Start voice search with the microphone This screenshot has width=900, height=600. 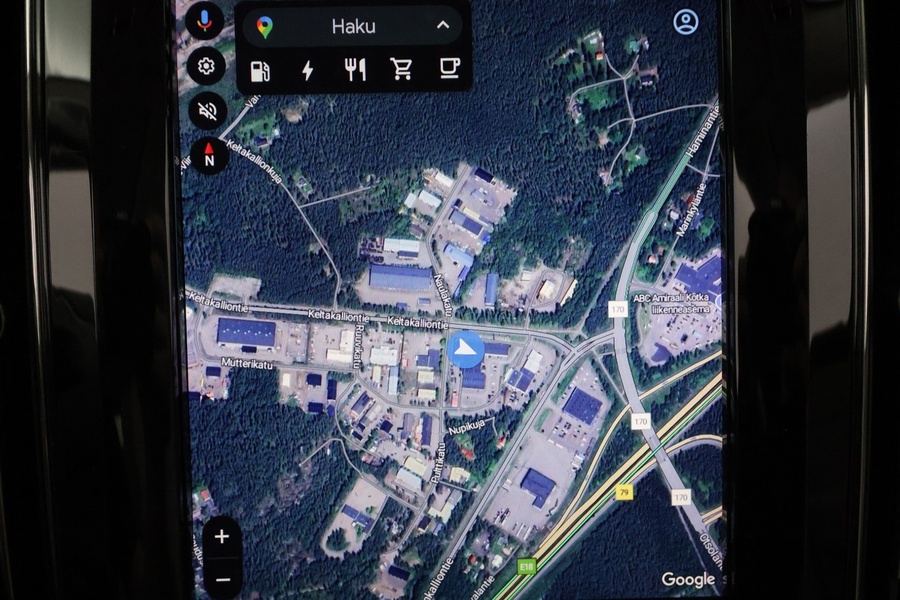(x=207, y=19)
